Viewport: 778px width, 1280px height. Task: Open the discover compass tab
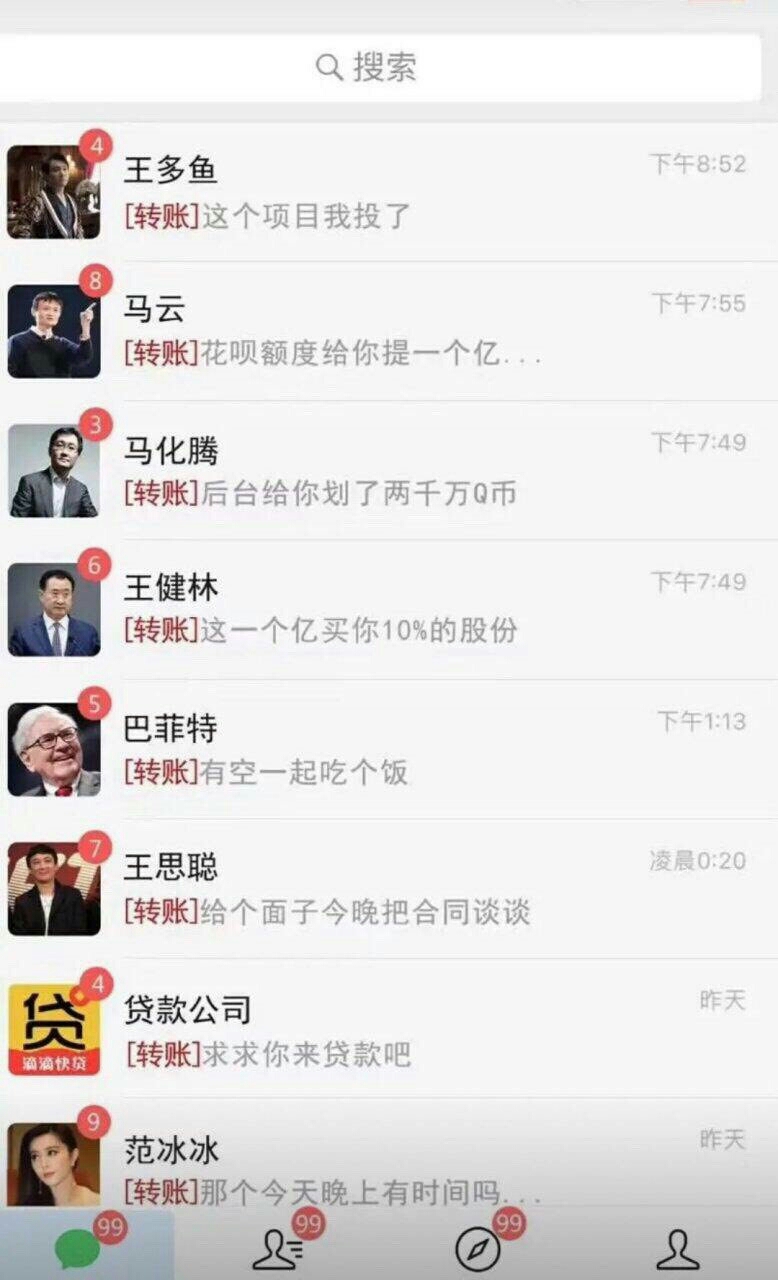[x=477, y=1248]
